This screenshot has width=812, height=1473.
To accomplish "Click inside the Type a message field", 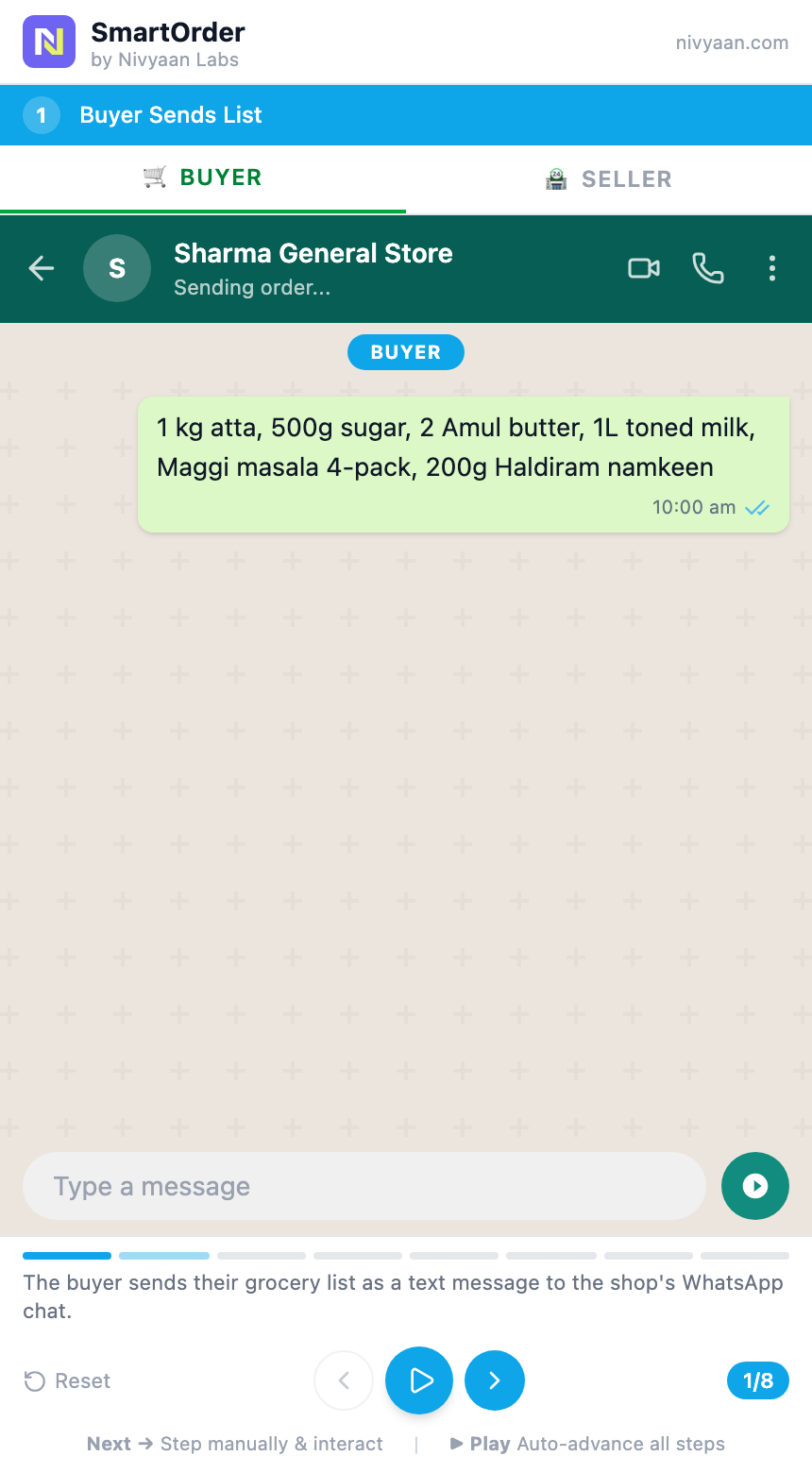I will 364,1186.
